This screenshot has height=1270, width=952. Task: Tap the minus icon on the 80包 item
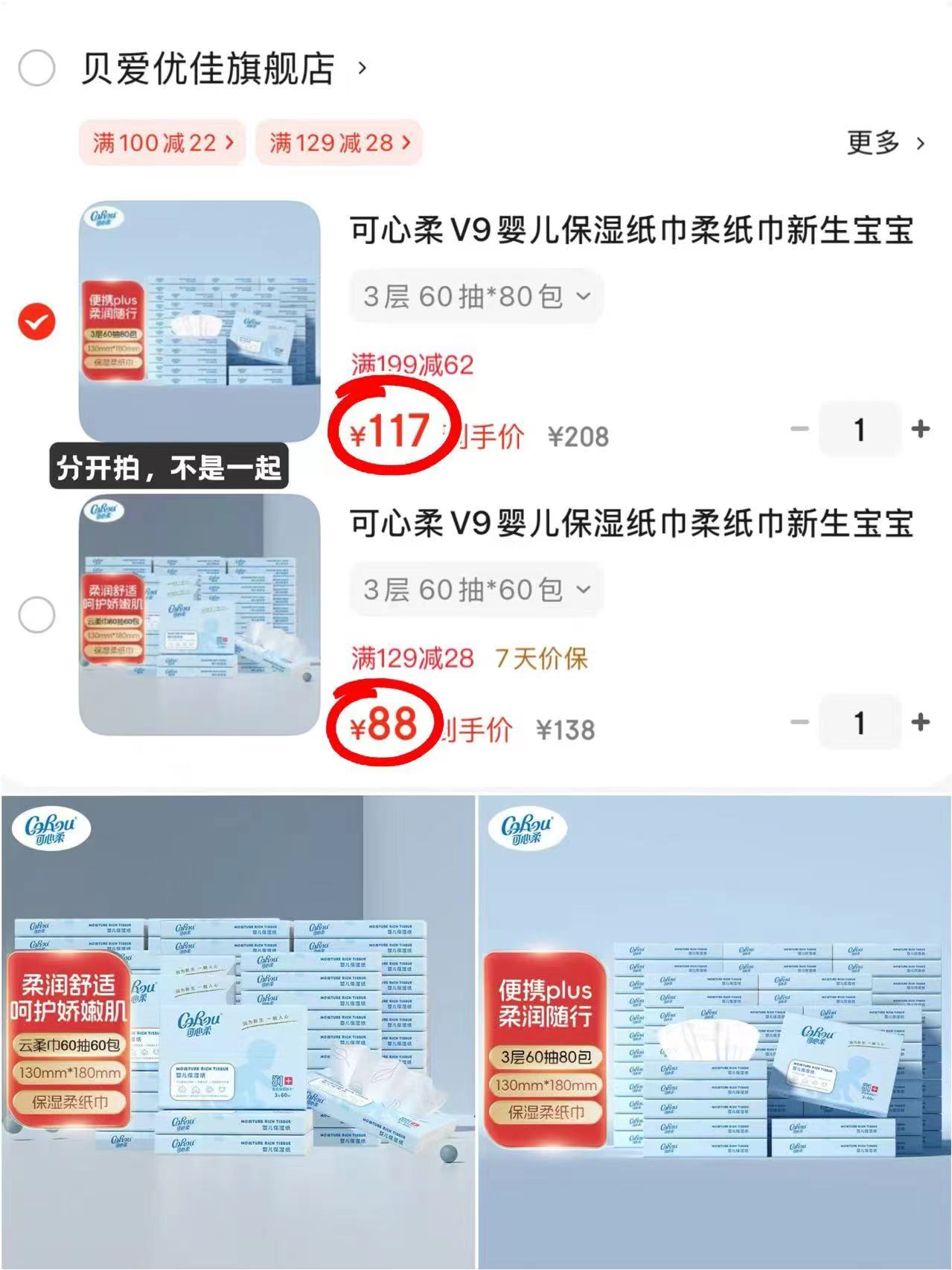point(799,430)
